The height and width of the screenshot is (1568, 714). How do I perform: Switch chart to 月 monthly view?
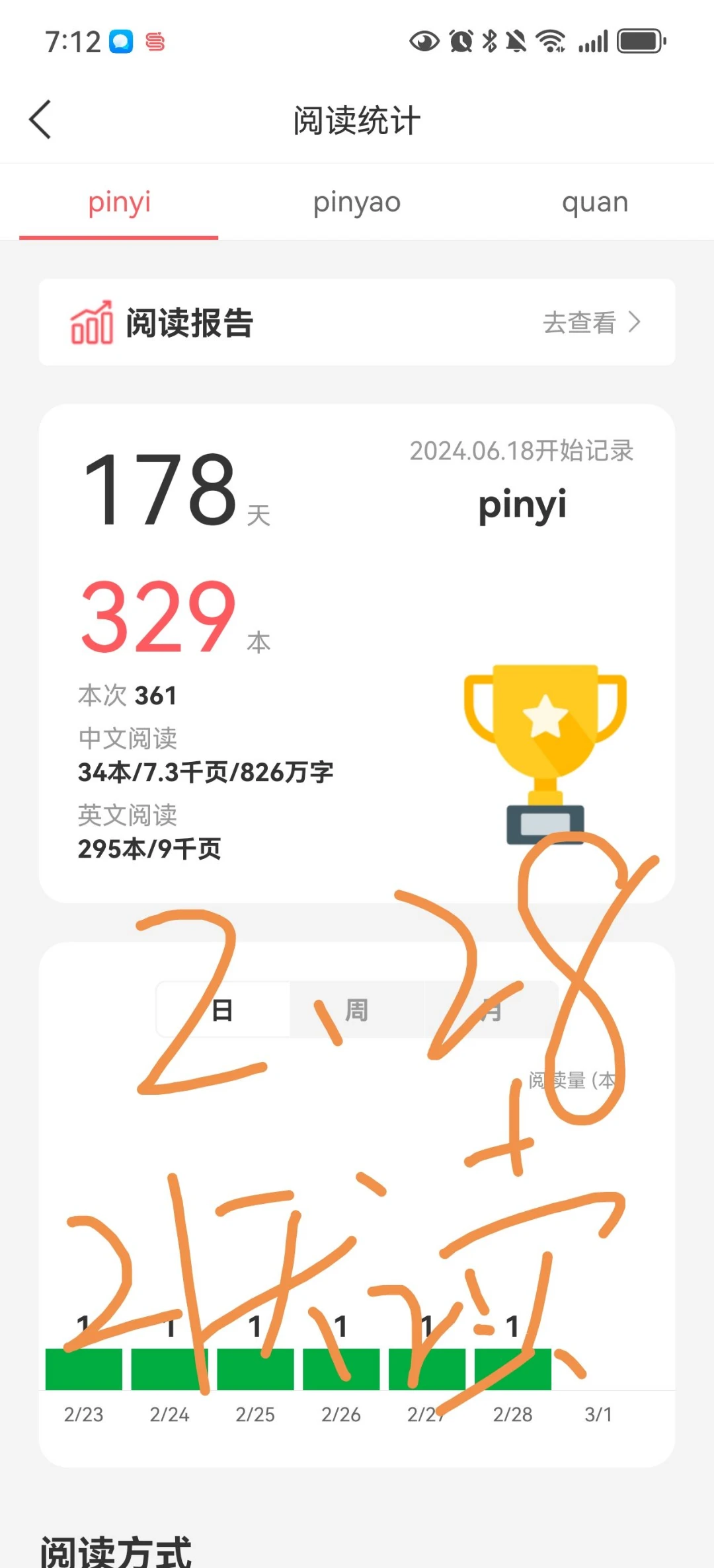click(x=491, y=1010)
